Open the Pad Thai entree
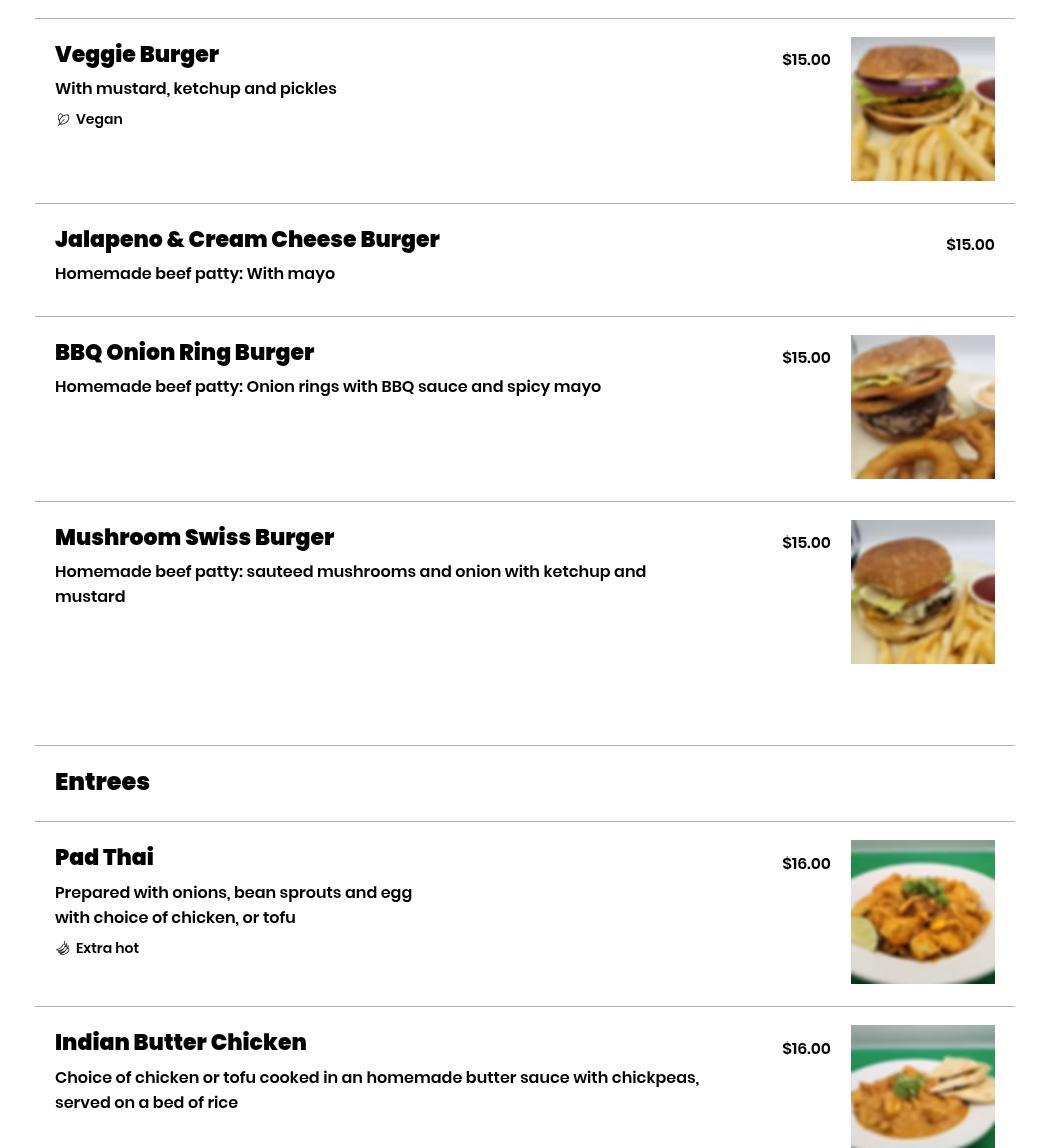Image resolution: width=1050 pixels, height=1148 pixels. tap(104, 858)
